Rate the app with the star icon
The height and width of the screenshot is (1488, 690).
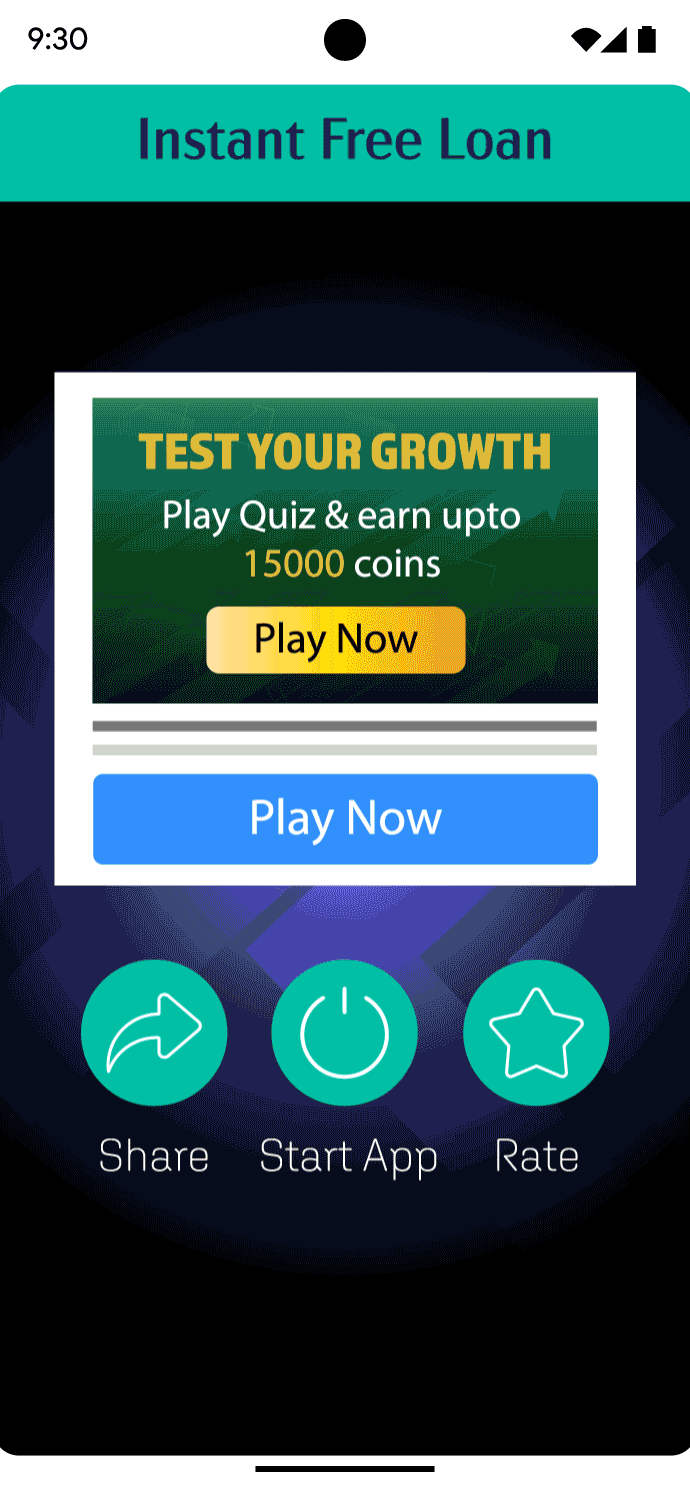click(536, 1032)
